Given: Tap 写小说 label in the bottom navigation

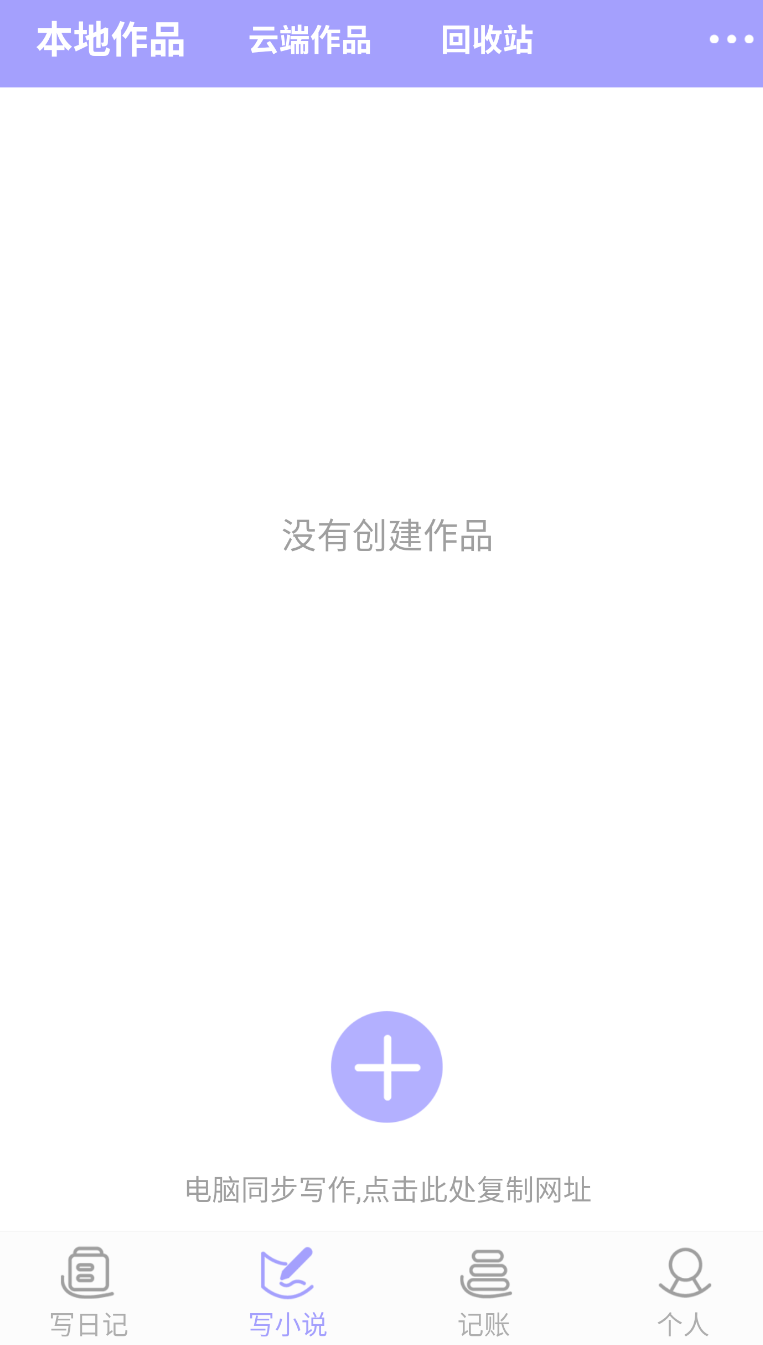Looking at the screenshot, I should (x=286, y=1324).
